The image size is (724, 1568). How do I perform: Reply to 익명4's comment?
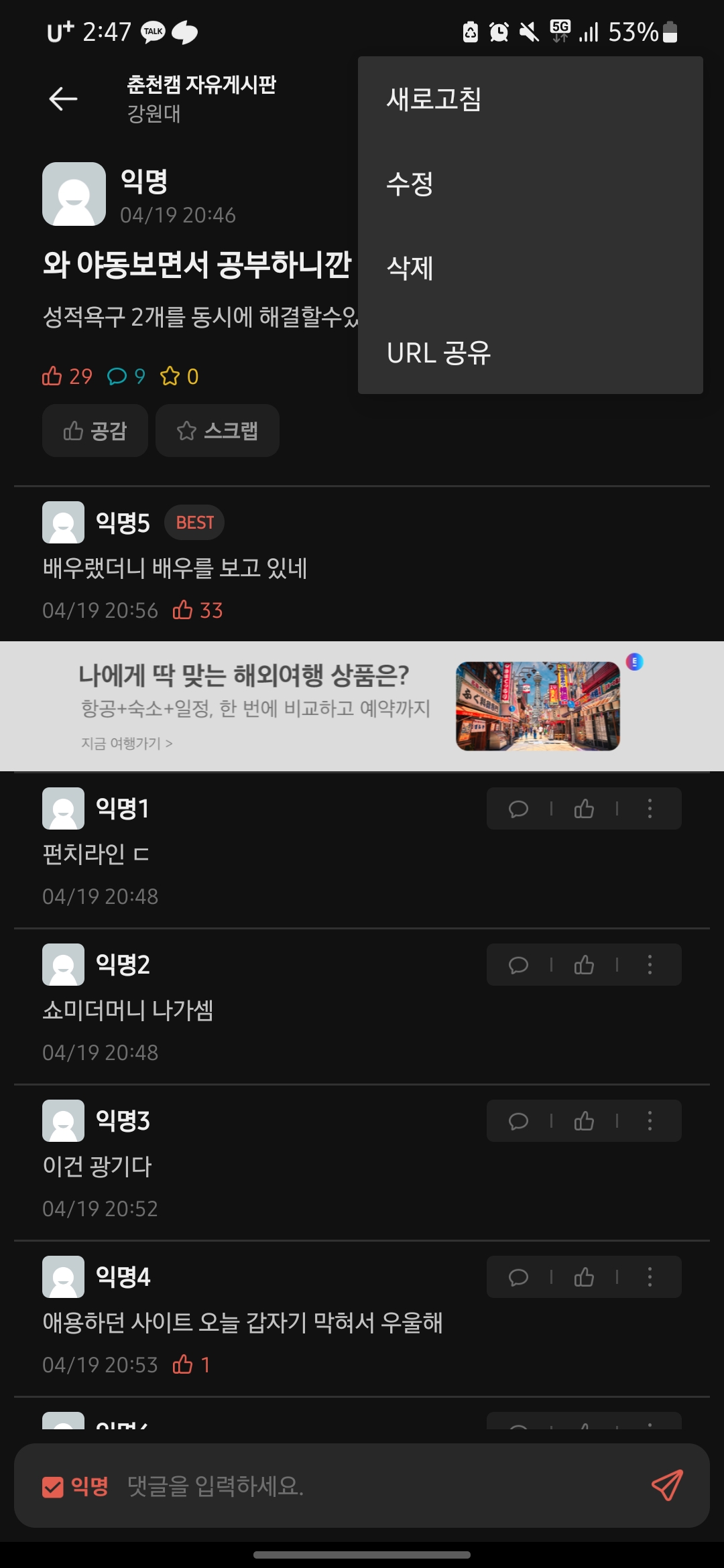pos(518,1277)
